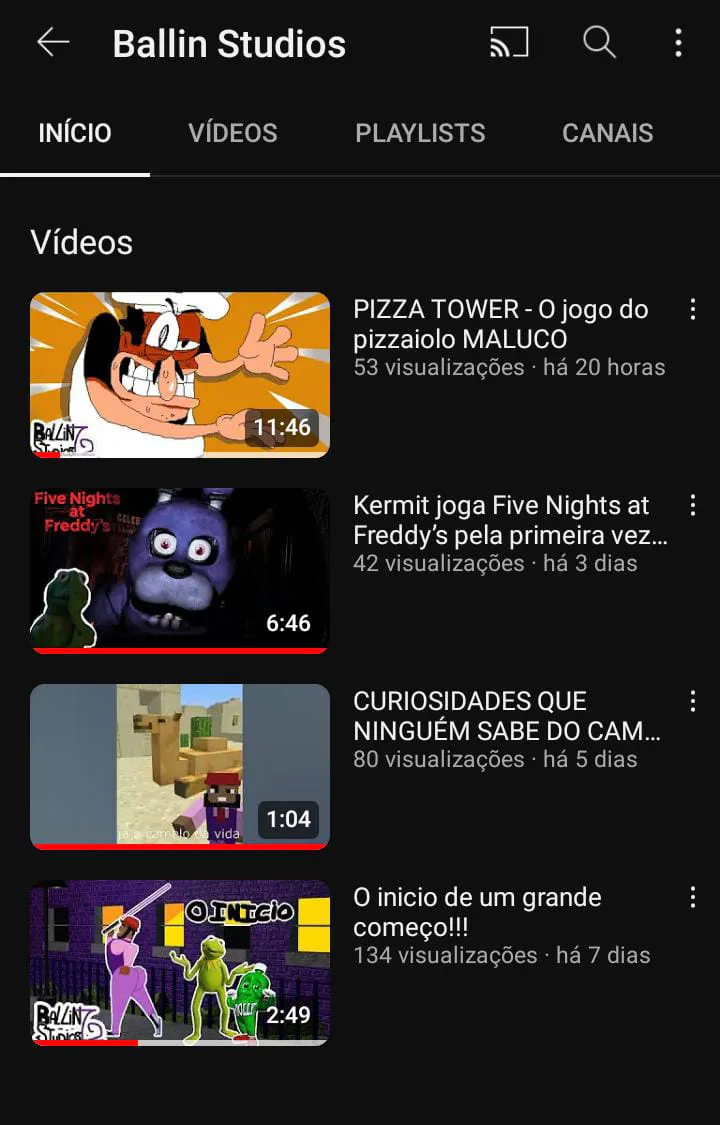Go back using the arrow icon
This screenshot has height=1125, width=720.
[53, 42]
